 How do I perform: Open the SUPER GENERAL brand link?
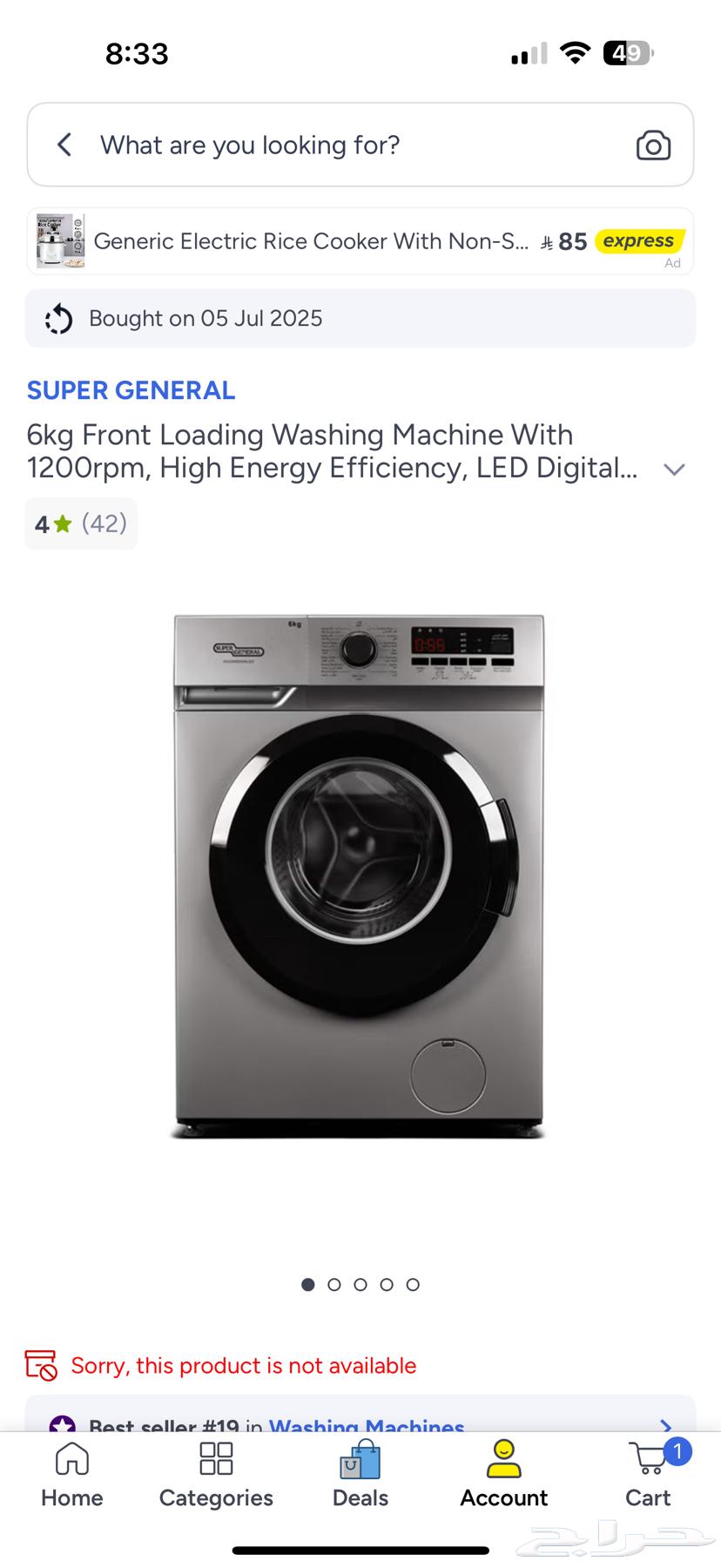click(x=131, y=390)
